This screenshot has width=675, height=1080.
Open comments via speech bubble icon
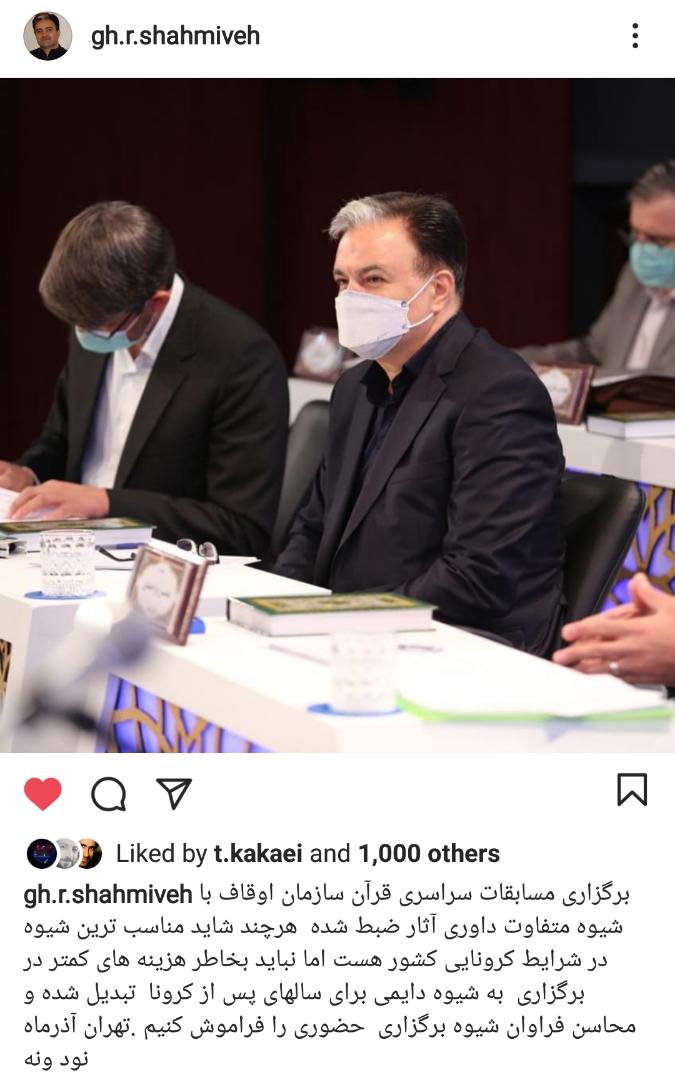[108, 794]
